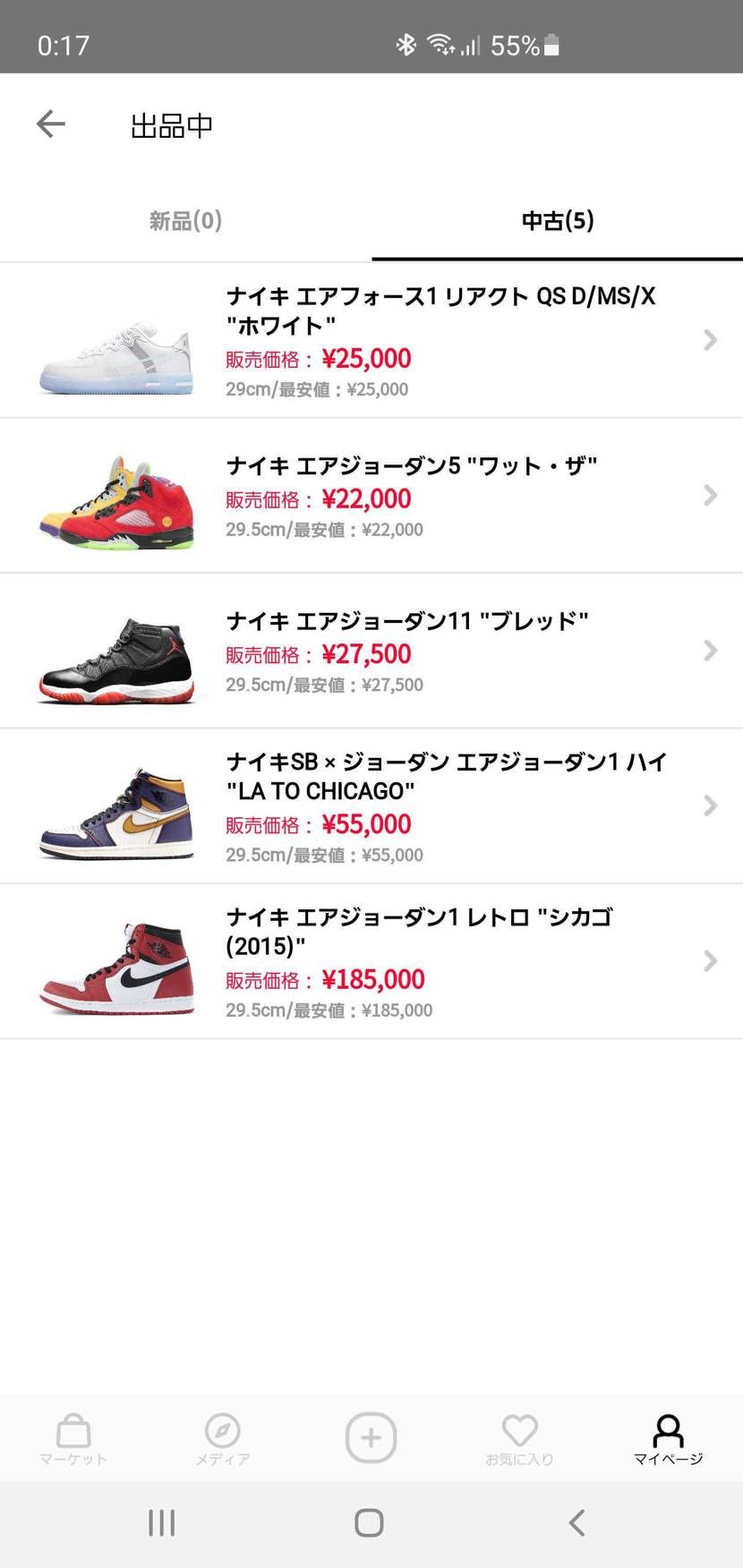Viewport: 743px width, 1568px height.
Task: Tap the back arrow next to 出品中
Action: click(50, 124)
